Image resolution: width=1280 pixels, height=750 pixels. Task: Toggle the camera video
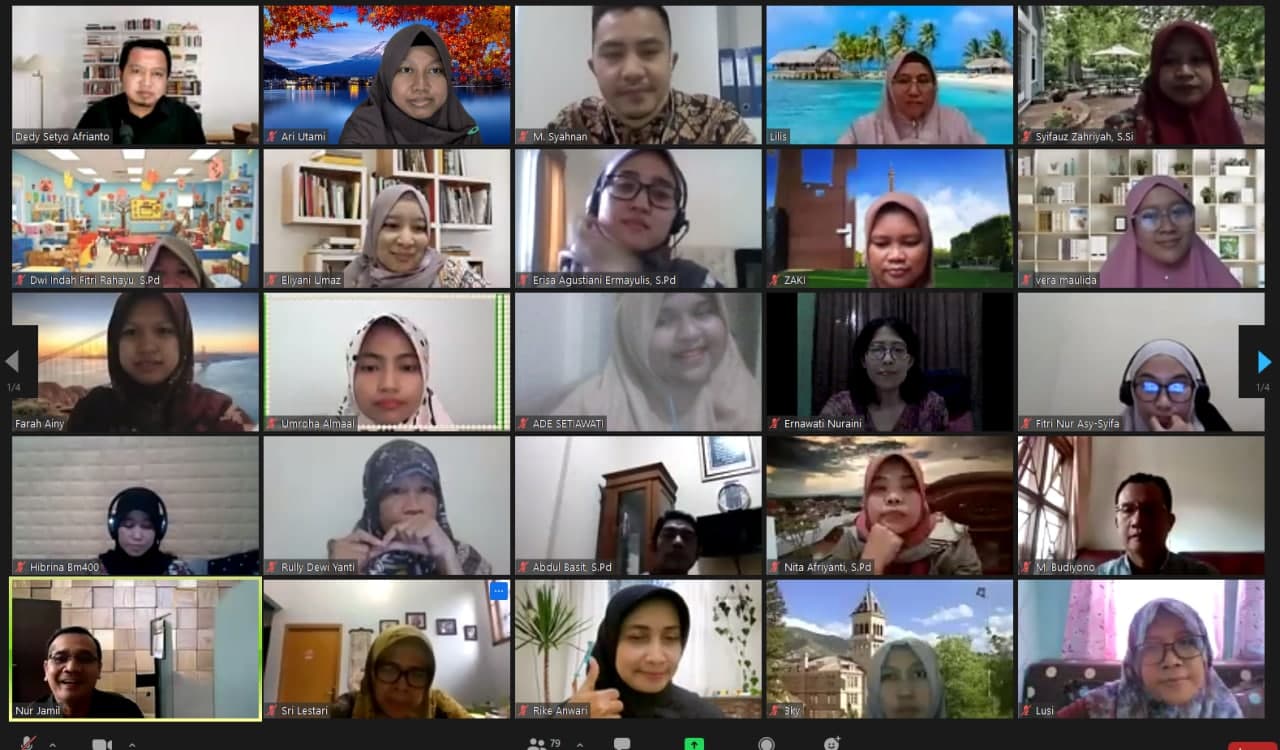102,744
